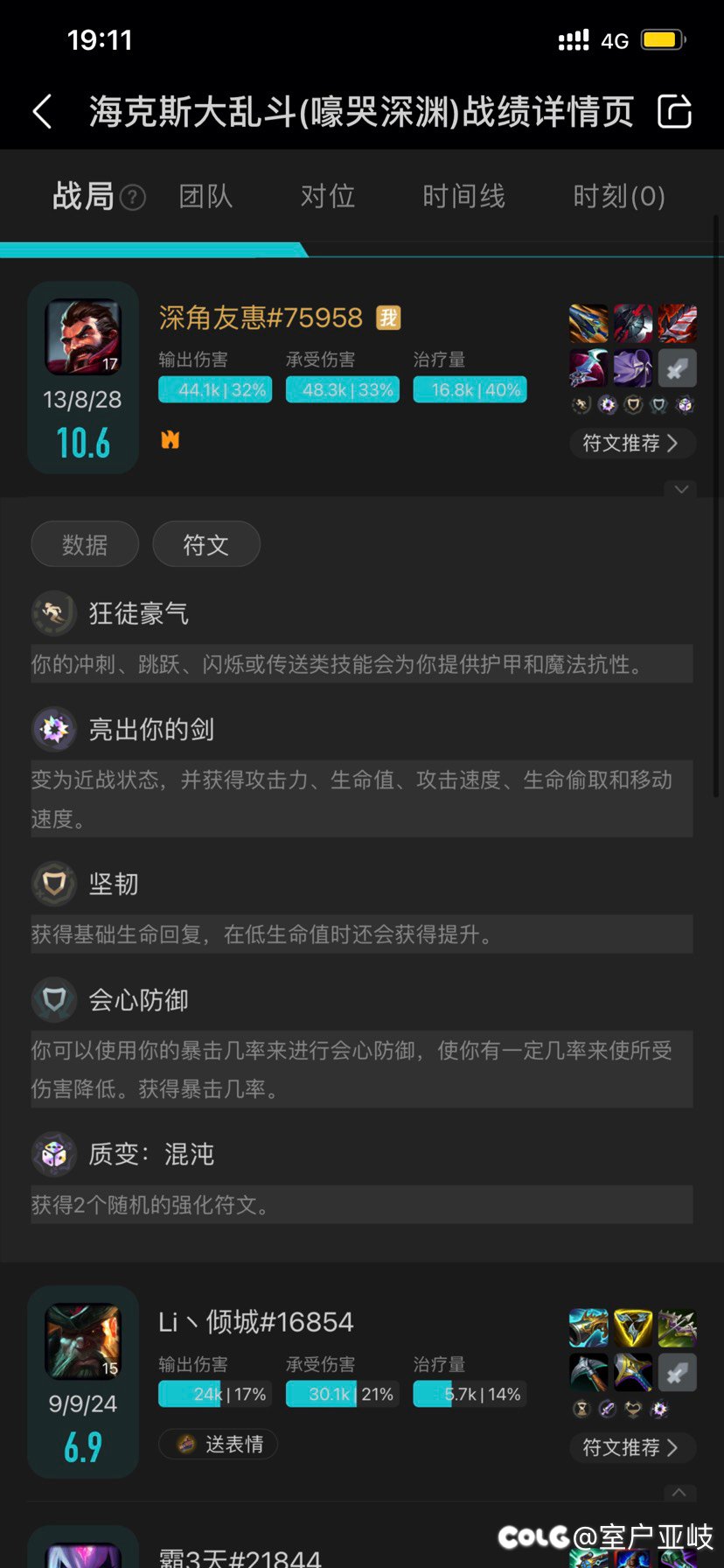Open 符文推荐 for 深角友惠
Image resolution: width=724 pixels, height=1568 pixels.
[631, 444]
